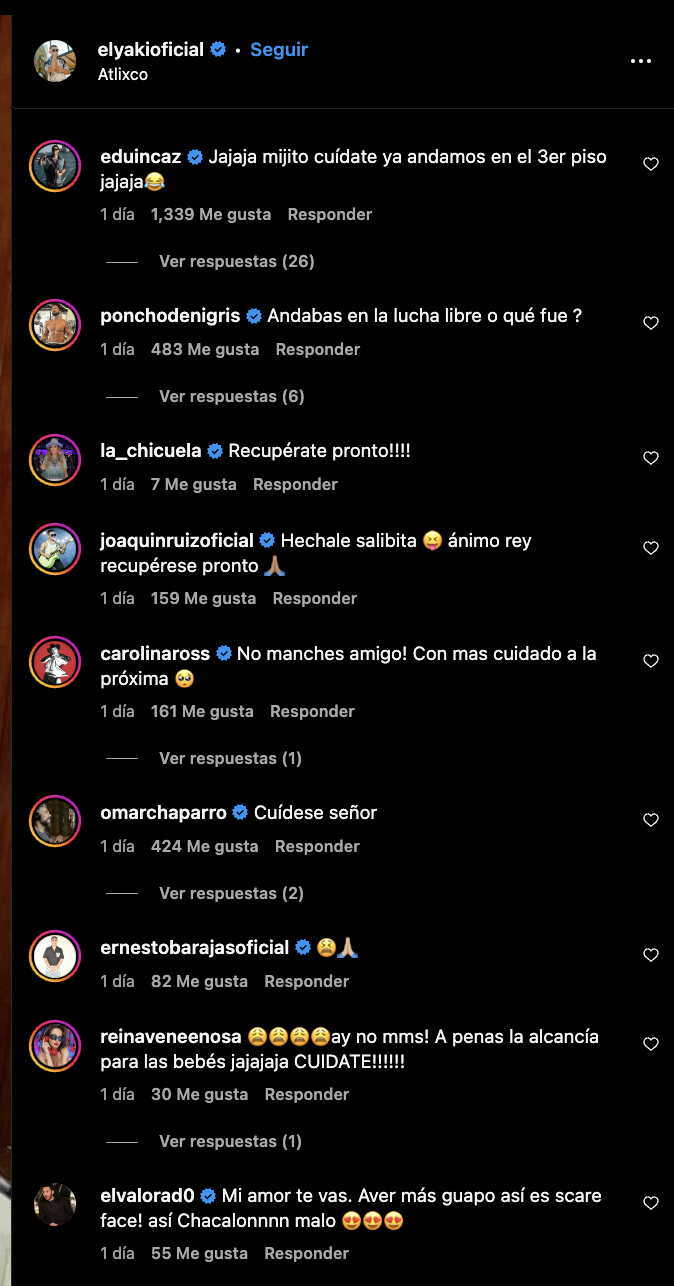Reply to joaquinruizoficial's comment
Viewport: 674px width, 1286px height.
(314, 598)
